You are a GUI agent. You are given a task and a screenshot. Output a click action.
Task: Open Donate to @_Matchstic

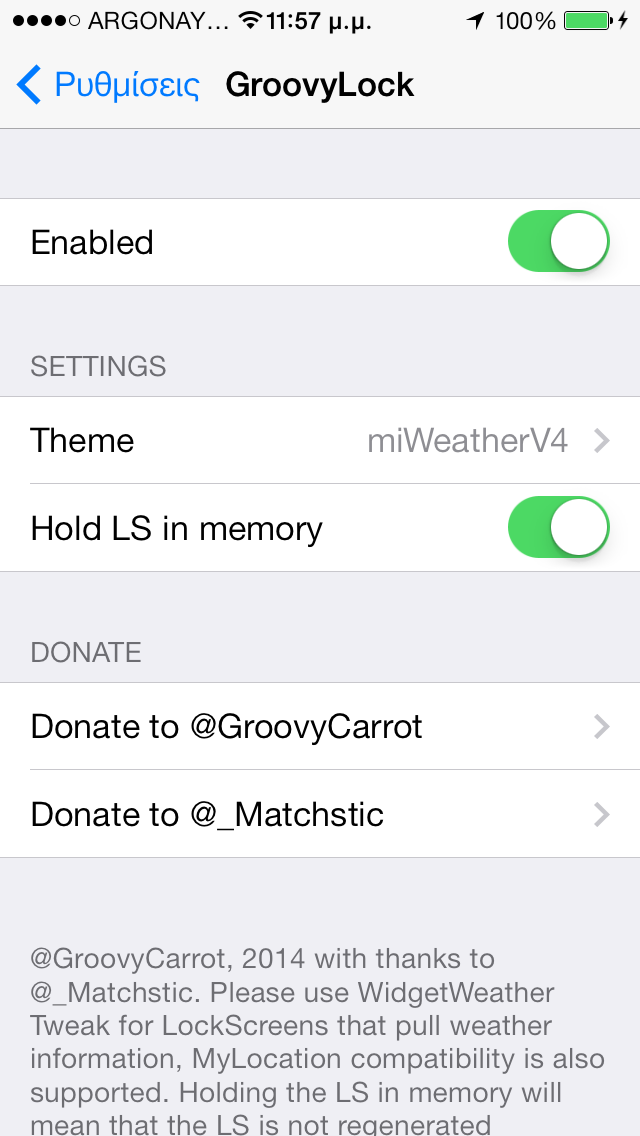click(320, 814)
